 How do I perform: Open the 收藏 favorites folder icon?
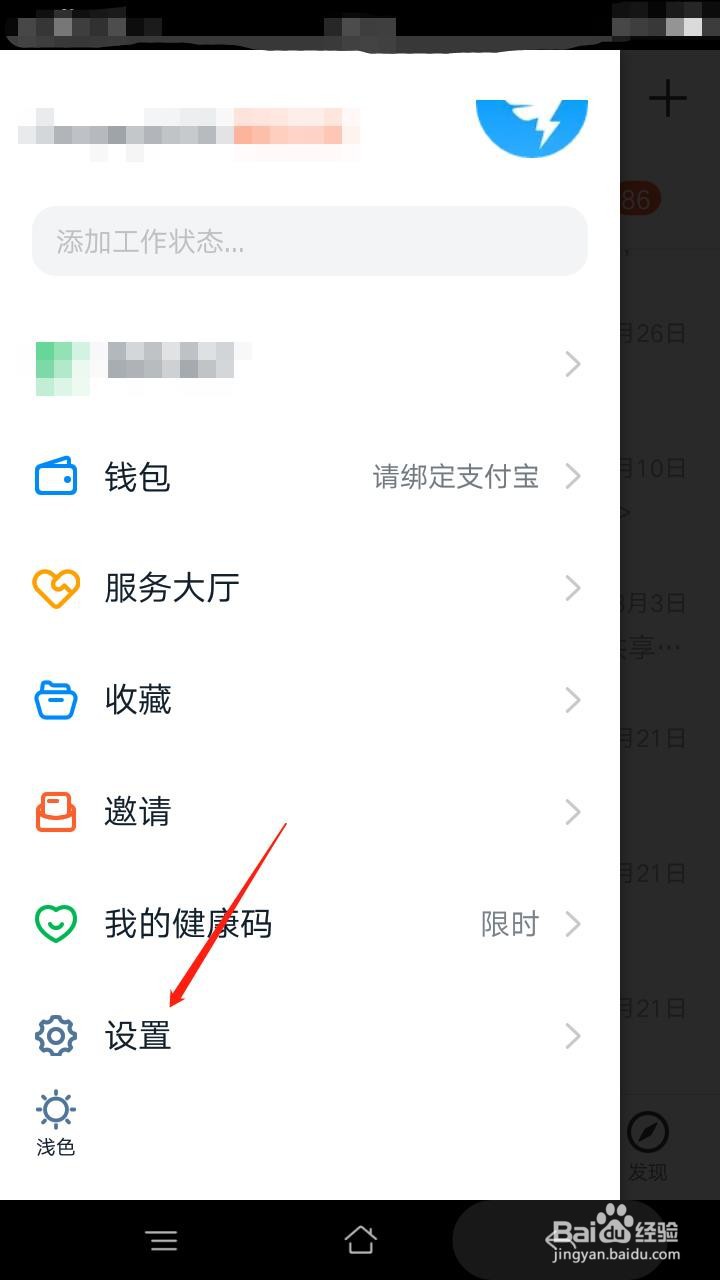tap(55, 700)
